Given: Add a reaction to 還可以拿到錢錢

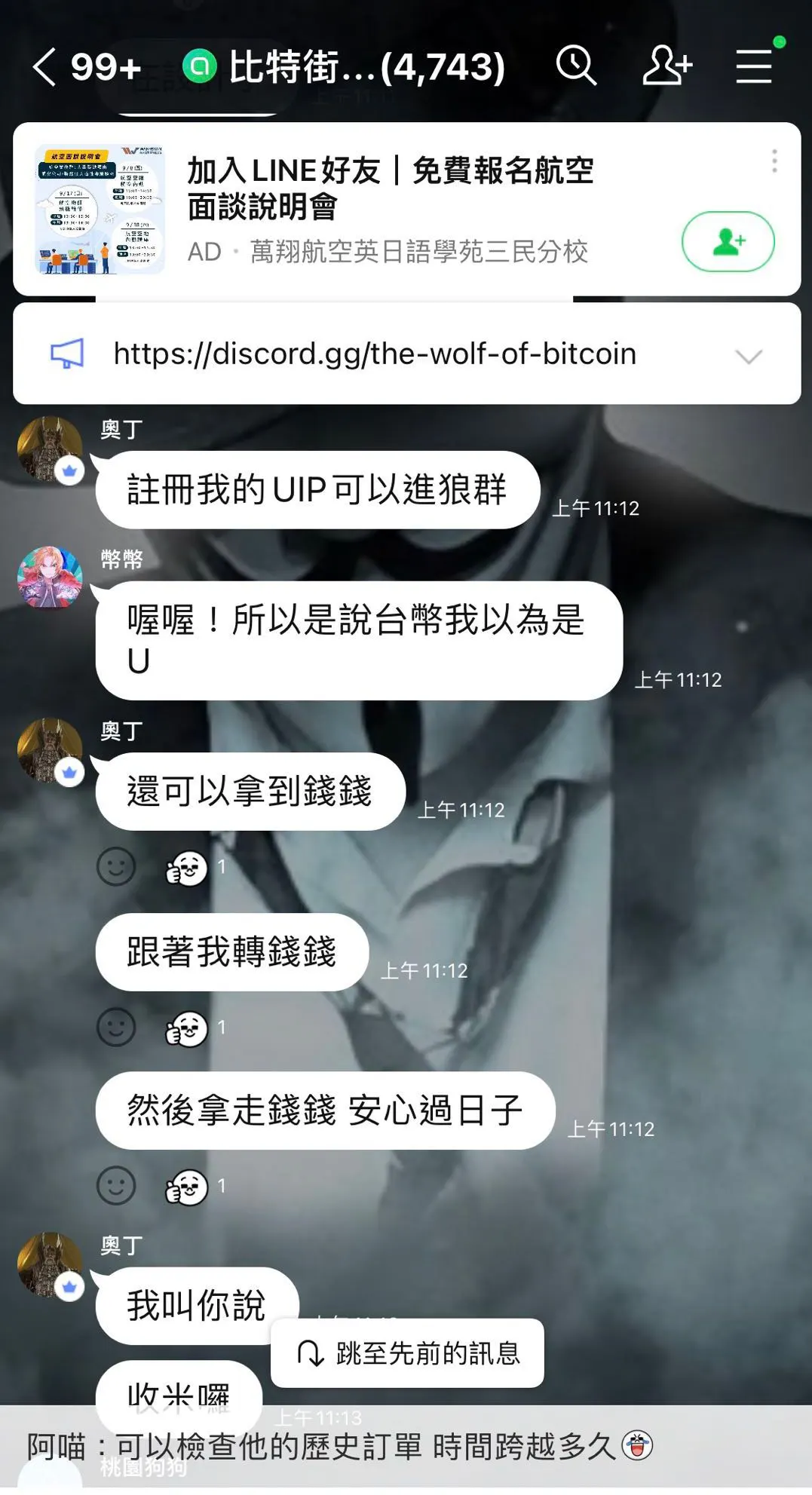Looking at the screenshot, I should tap(116, 866).
